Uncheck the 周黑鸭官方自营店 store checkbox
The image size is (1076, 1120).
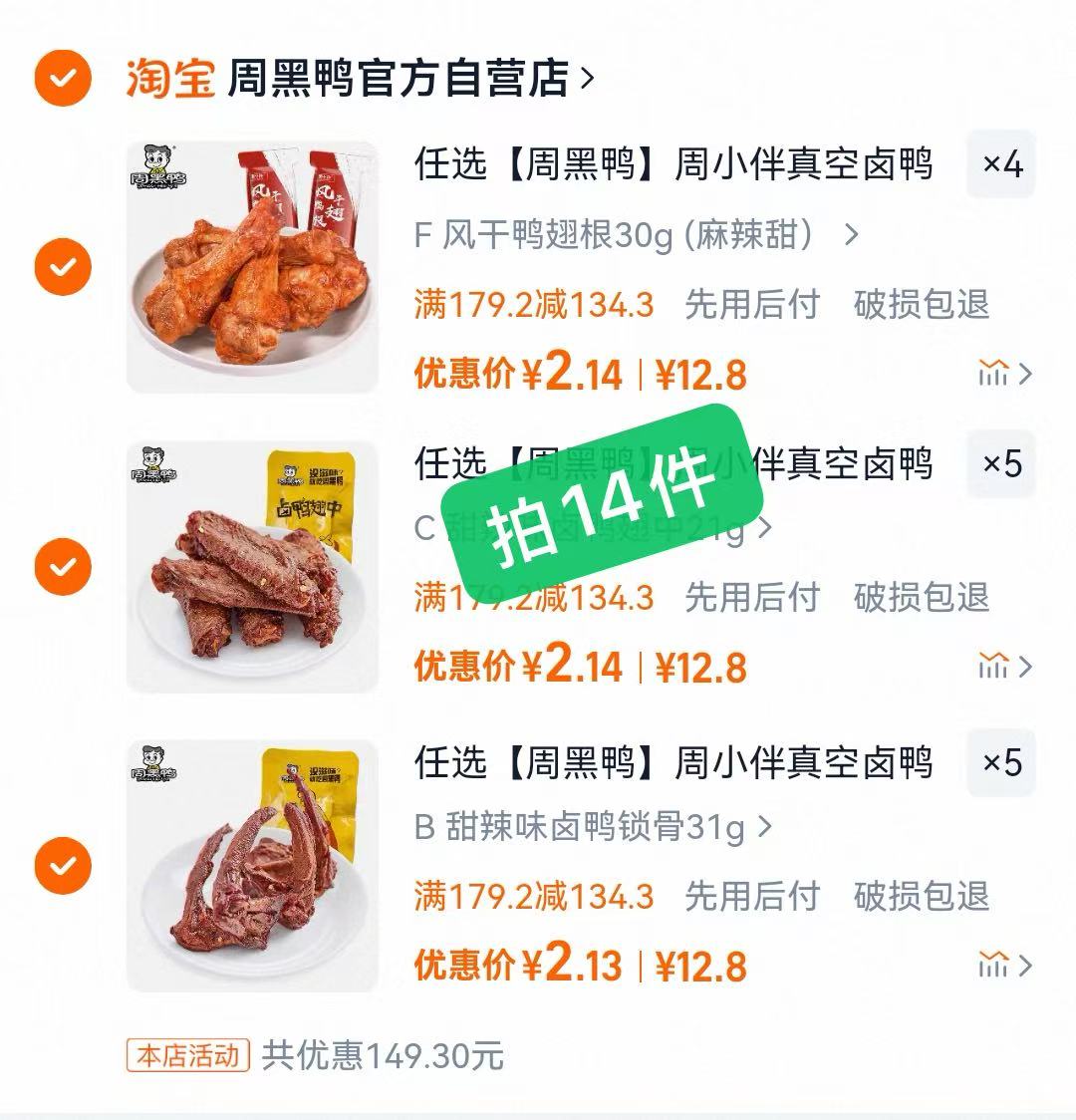62,77
